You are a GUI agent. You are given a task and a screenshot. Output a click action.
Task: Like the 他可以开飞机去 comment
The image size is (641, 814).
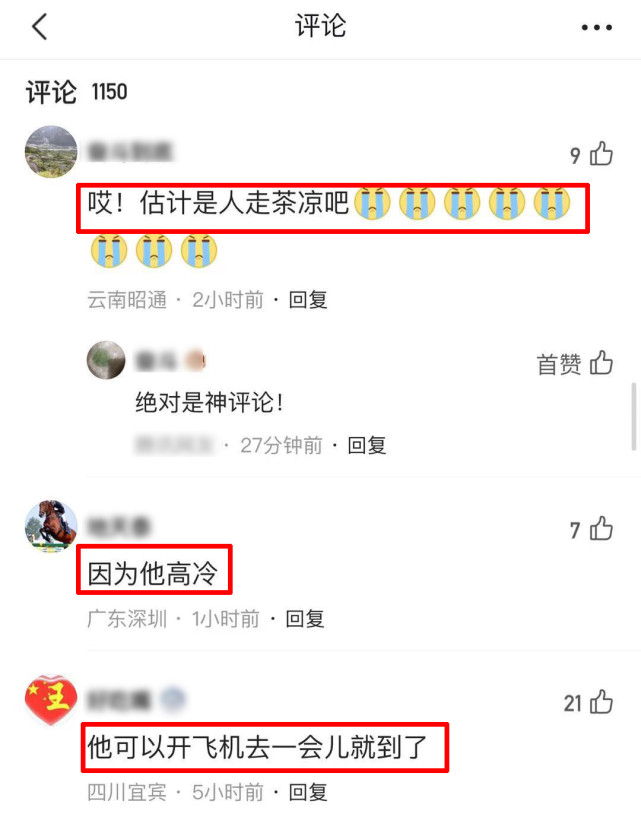click(600, 703)
